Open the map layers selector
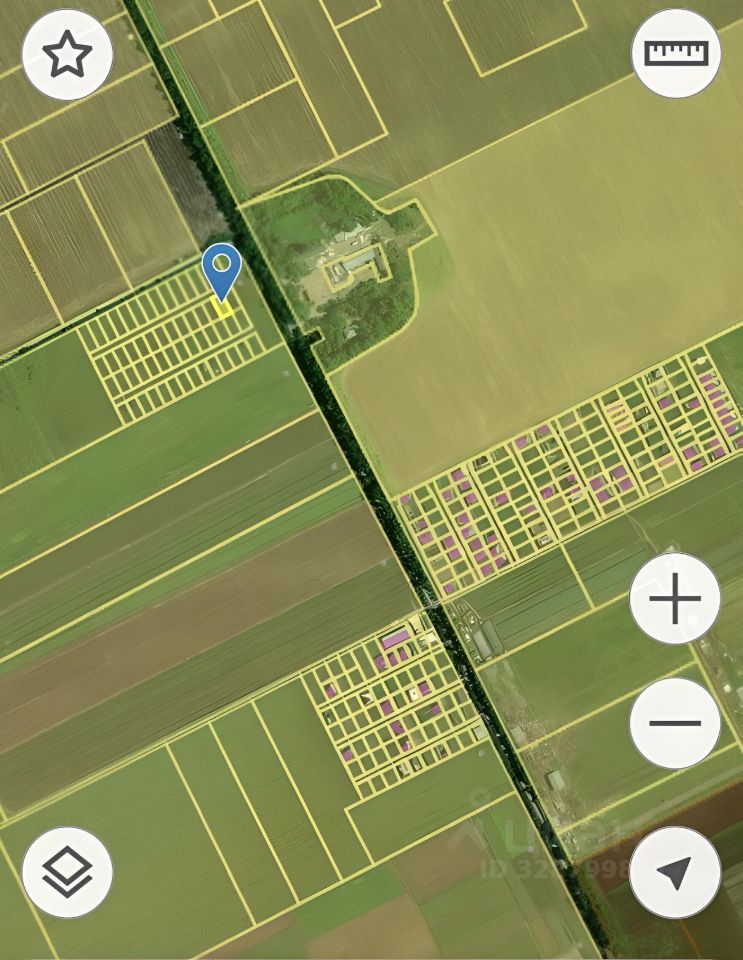743x960 pixels. pyautogui.click(x=67, y=872)
